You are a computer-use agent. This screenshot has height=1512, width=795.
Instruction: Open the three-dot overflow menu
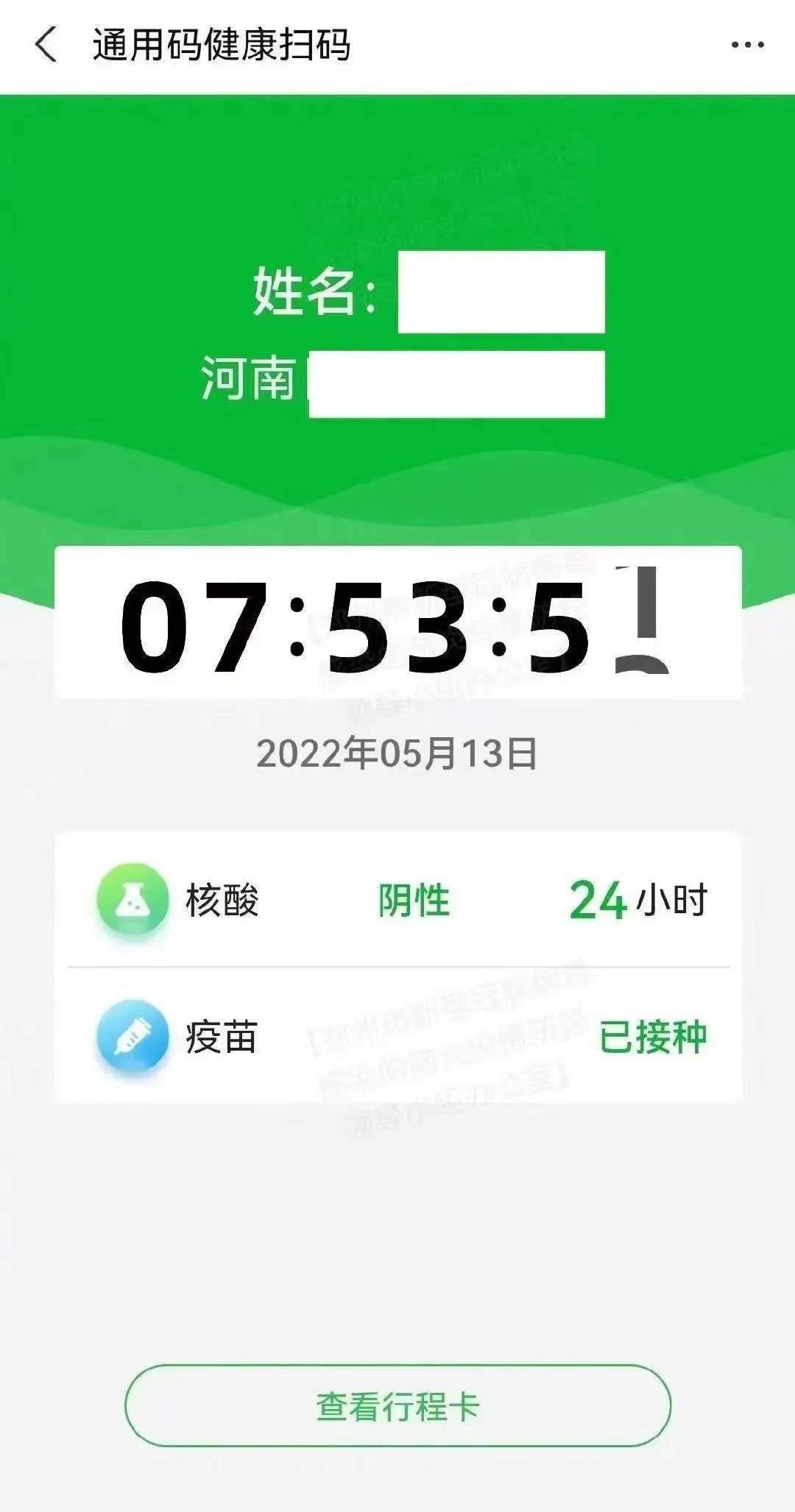point(747,45)
